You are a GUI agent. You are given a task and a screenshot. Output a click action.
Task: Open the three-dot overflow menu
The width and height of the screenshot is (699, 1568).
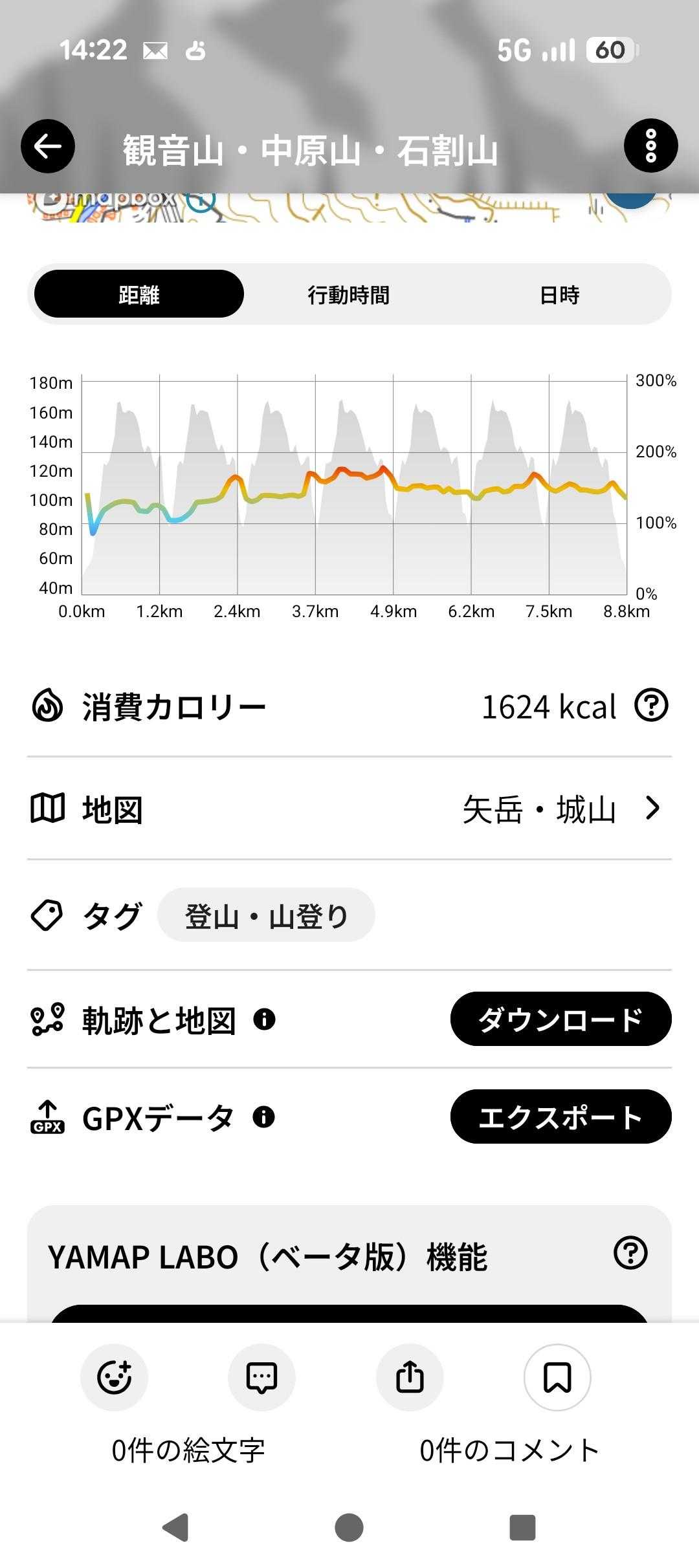(x=650, y=146)
